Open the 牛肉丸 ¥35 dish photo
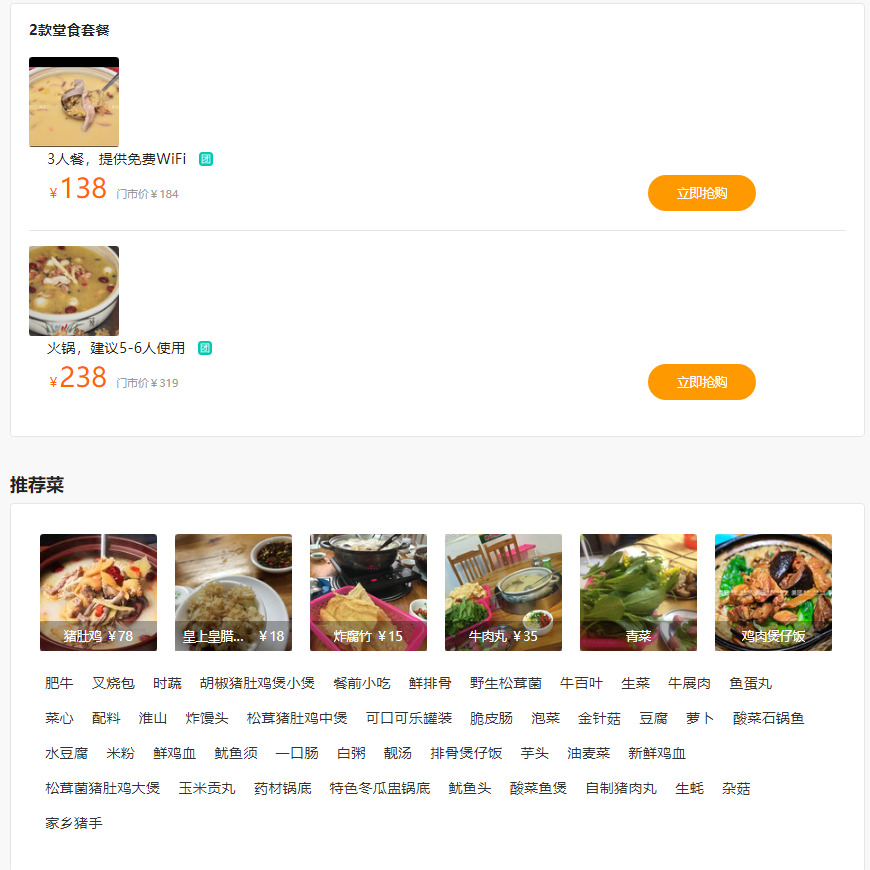The height and width of the screenshot is (870, 870). [503, 592]
